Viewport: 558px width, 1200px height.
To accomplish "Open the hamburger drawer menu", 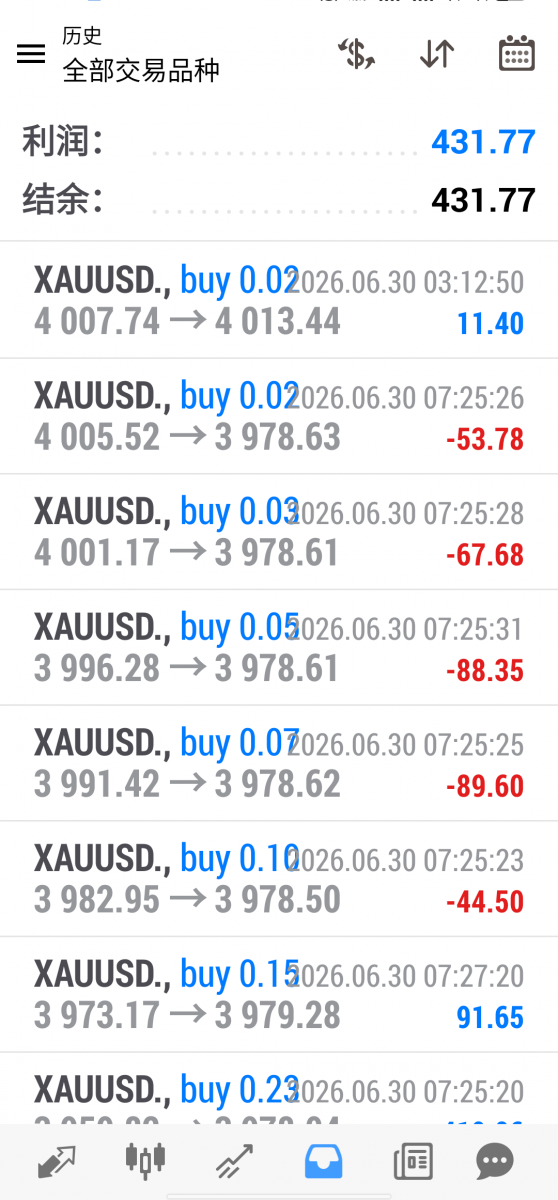I will coord(31,54).
